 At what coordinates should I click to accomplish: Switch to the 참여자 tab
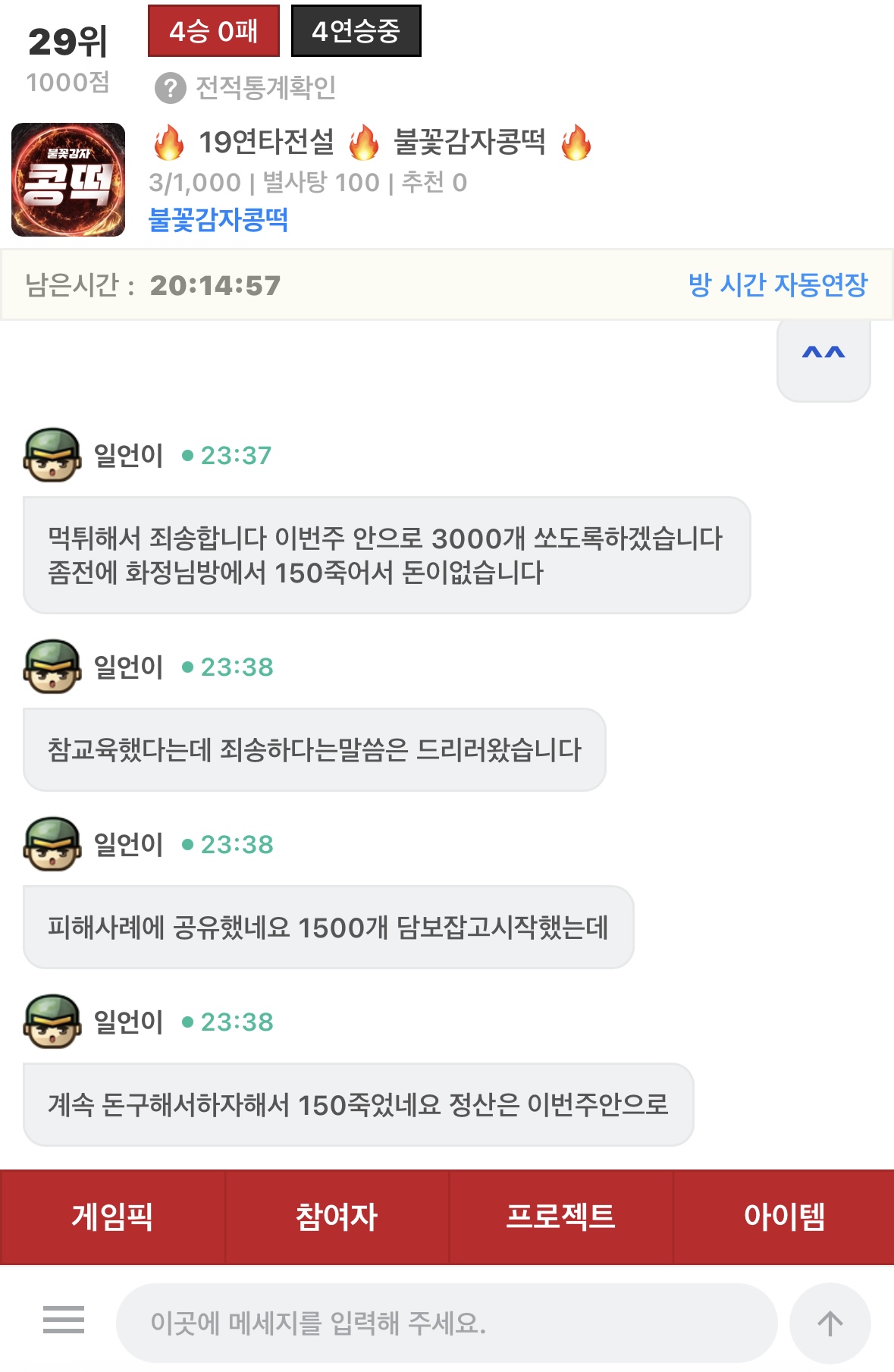(x=336, y=1217)
